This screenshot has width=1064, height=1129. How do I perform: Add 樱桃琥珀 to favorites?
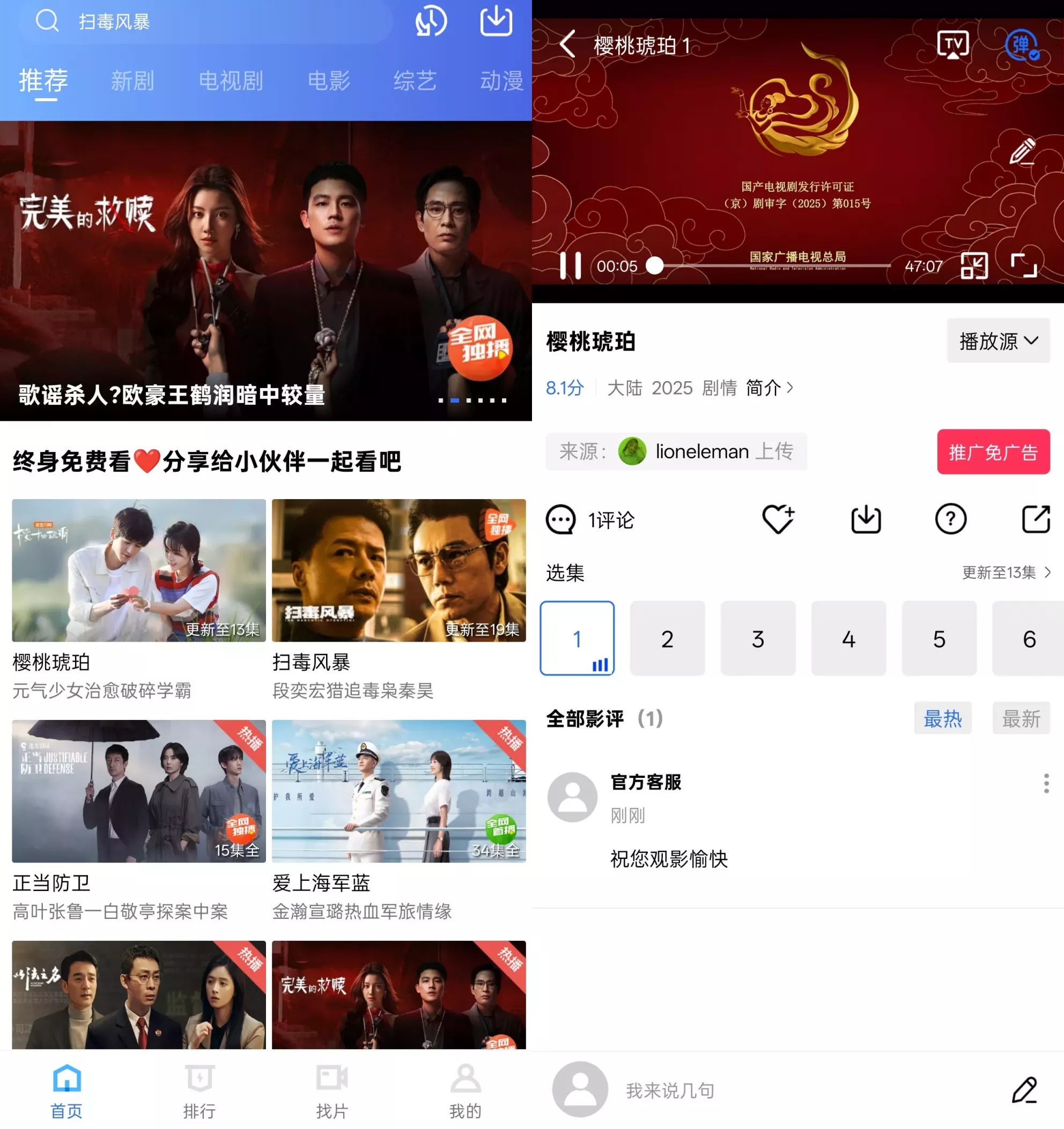778,519
